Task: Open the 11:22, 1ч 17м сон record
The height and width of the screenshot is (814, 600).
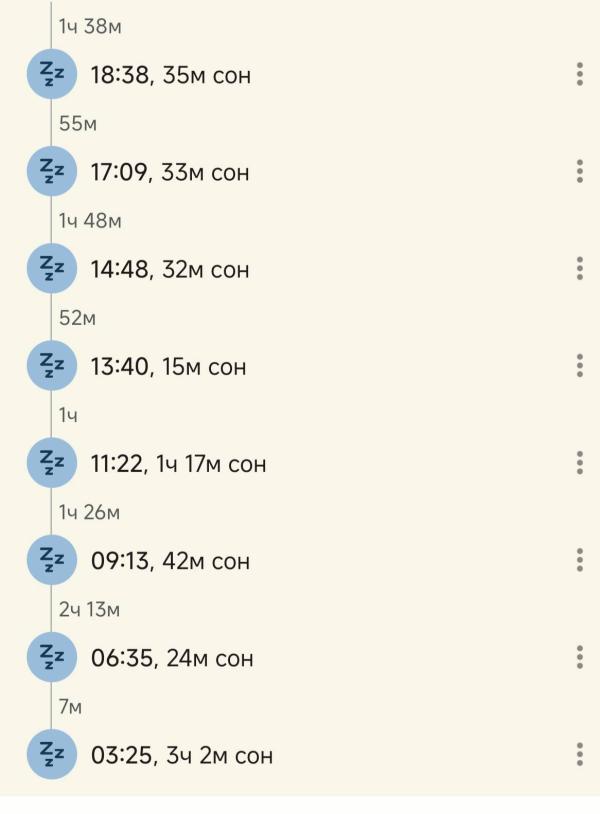Action: tap(178, 464)
